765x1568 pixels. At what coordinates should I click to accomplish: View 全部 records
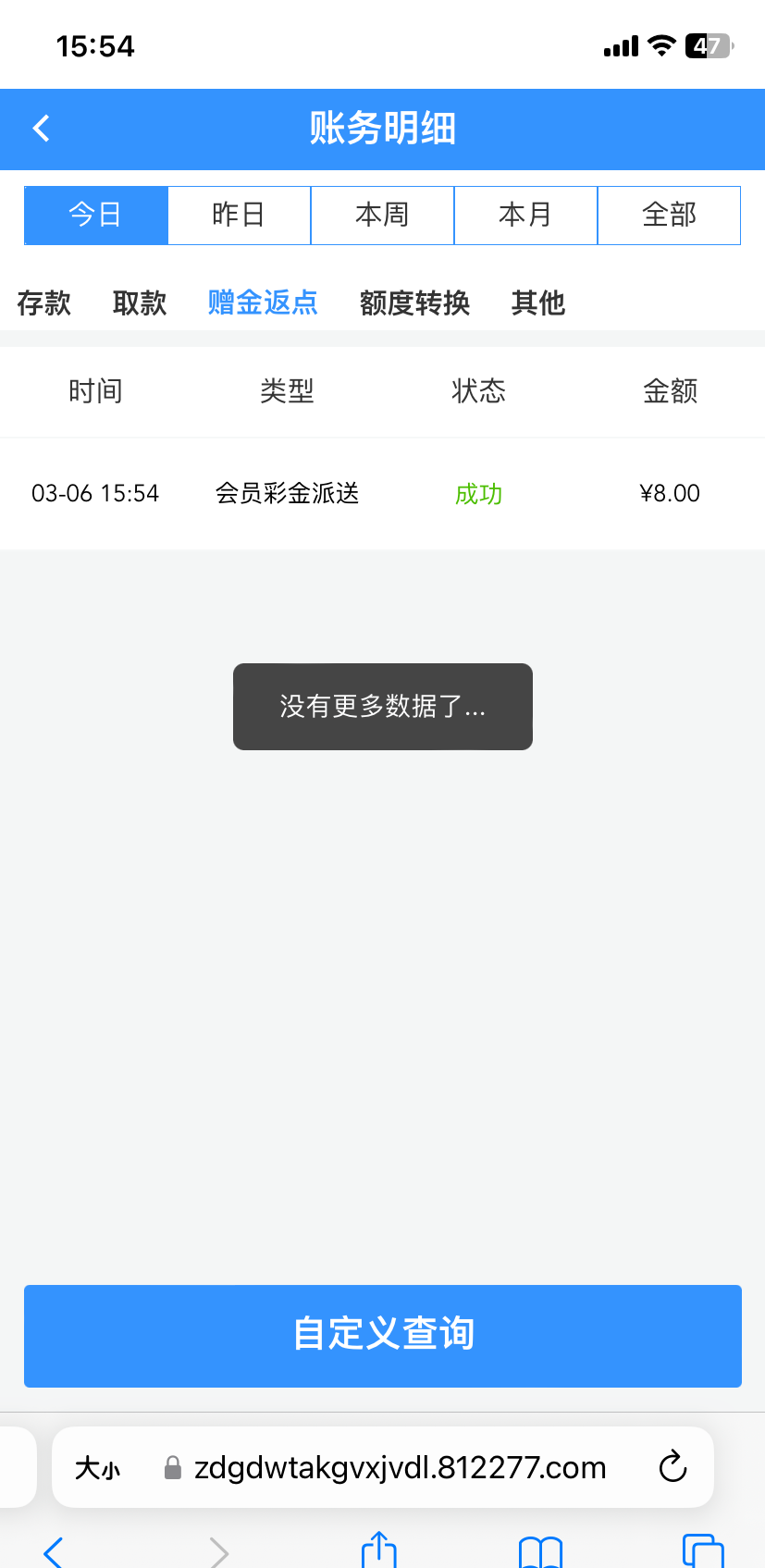(669, 216)
